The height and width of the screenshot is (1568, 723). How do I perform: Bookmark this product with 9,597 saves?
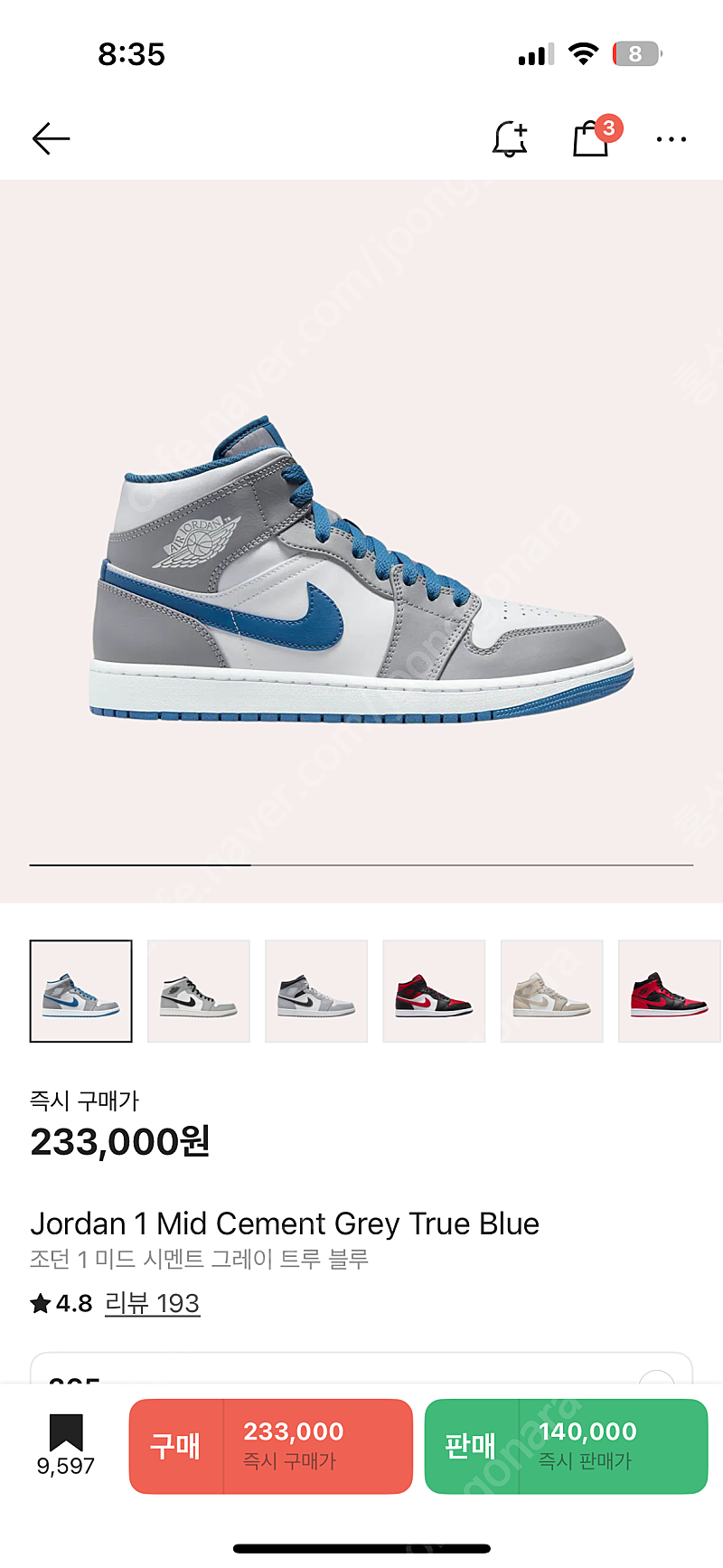tap(66, 1445)
